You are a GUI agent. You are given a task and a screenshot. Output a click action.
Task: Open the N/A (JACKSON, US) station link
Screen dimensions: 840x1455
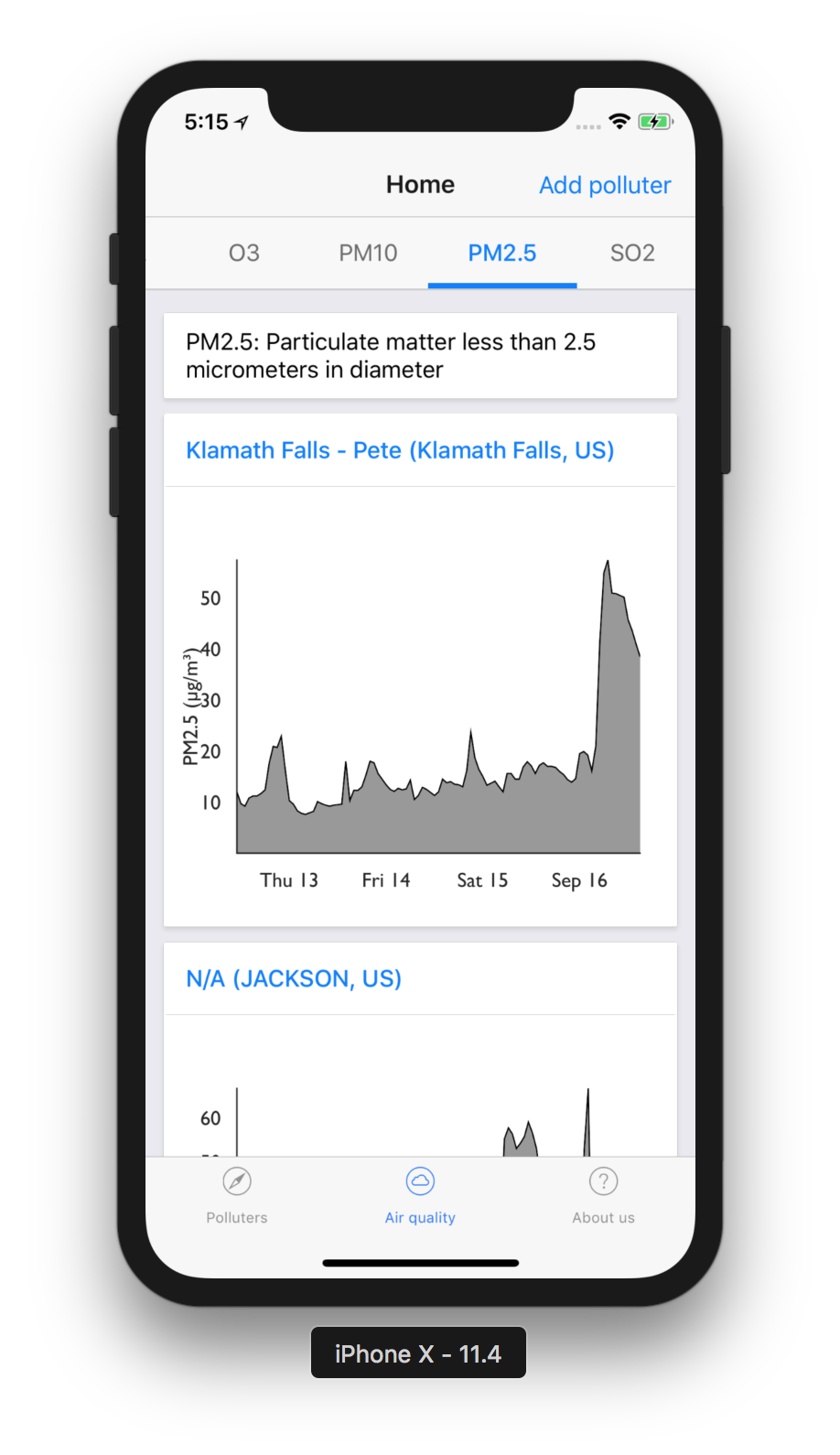click(294, 979)
